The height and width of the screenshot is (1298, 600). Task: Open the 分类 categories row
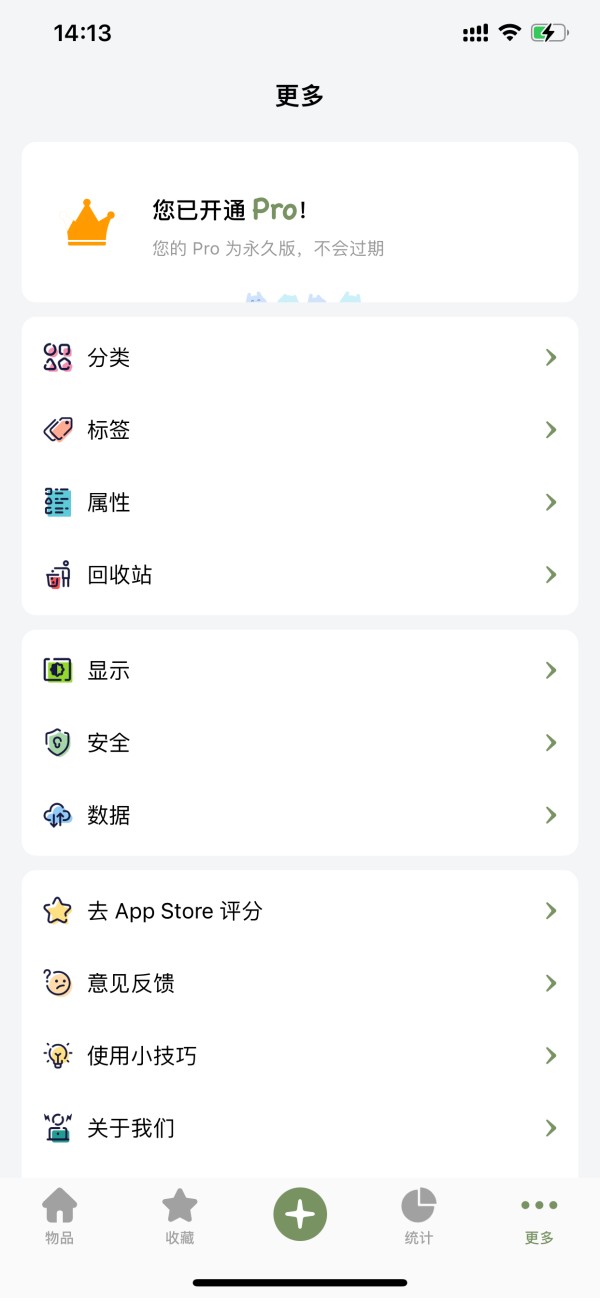click(300, 357)
